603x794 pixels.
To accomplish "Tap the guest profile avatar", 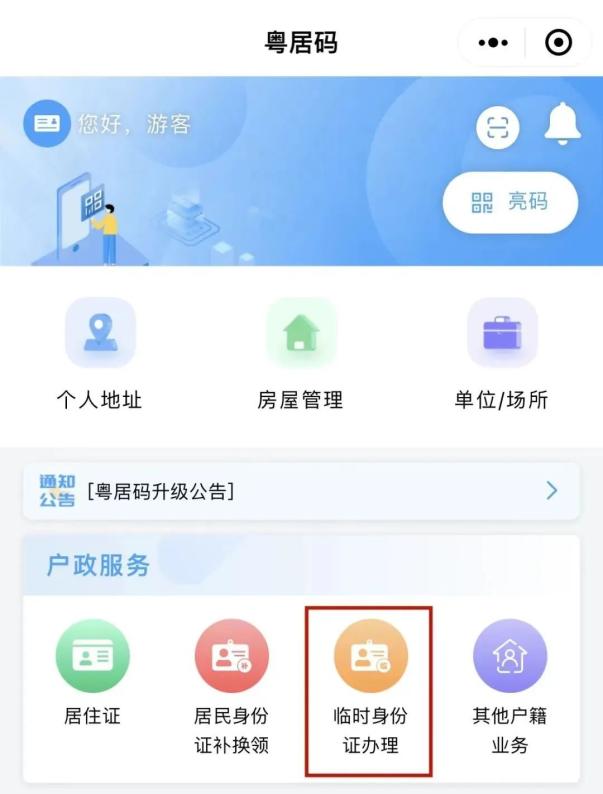I will tap(47, 124).
